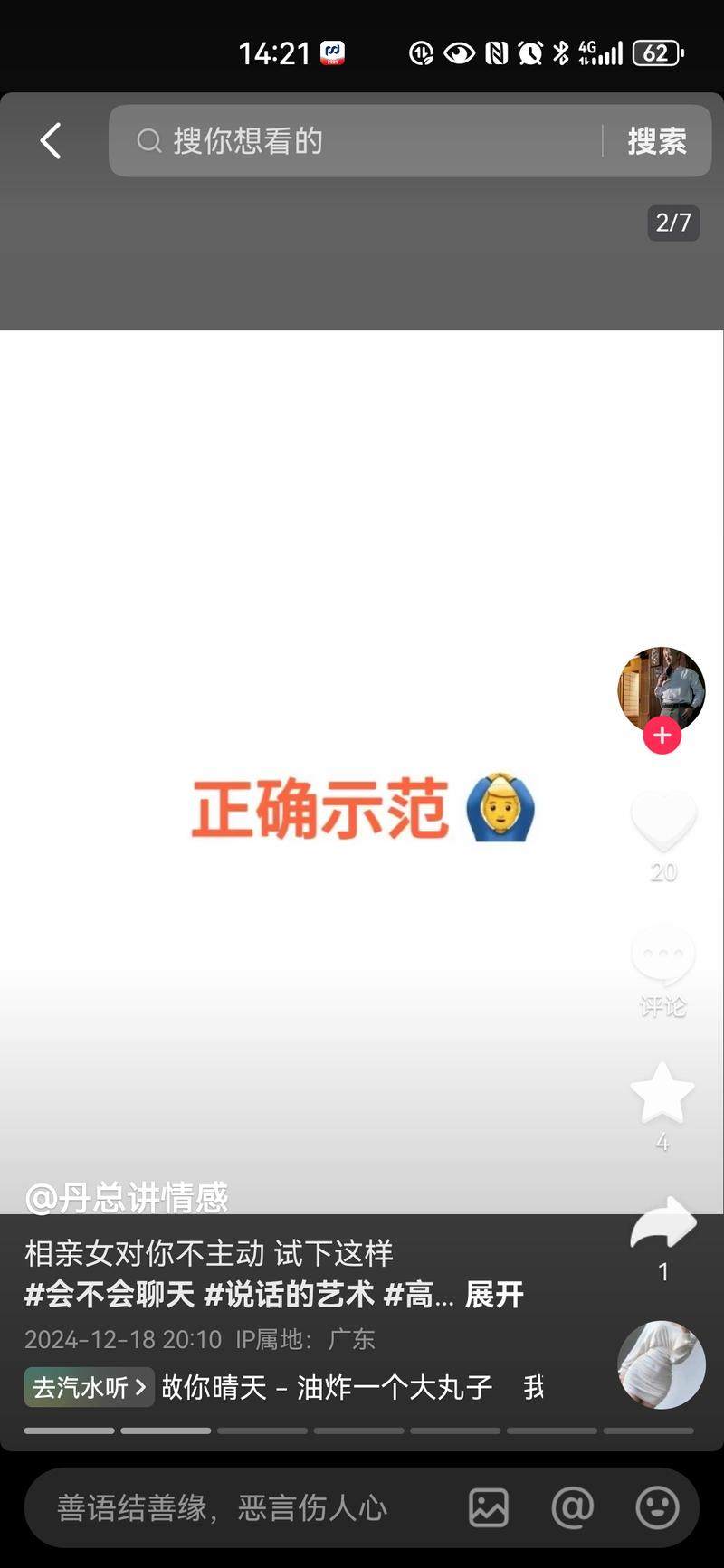
Task: Tap 去汽水听 music chip
Action: 88,1387
